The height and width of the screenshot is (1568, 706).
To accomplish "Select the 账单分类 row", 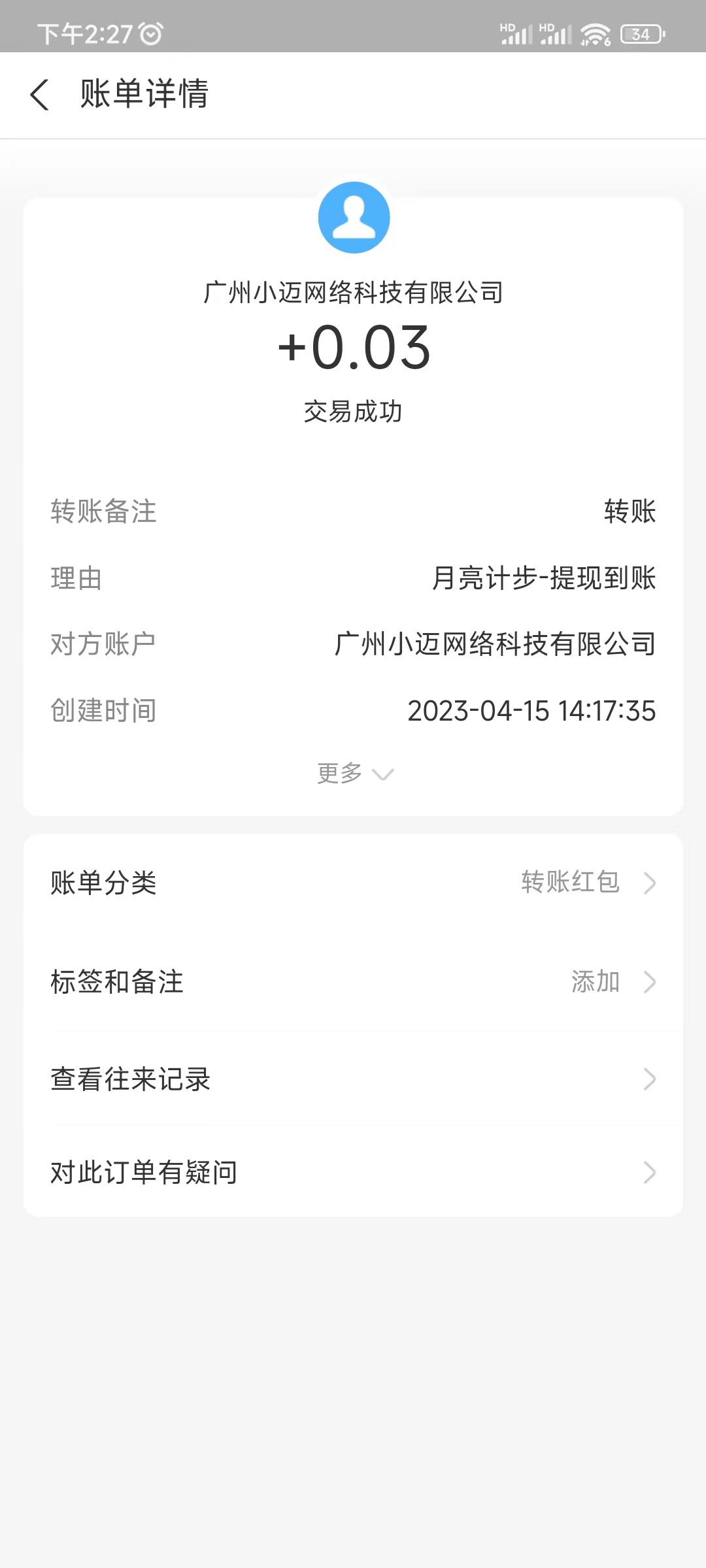I will tap(103, 884).
